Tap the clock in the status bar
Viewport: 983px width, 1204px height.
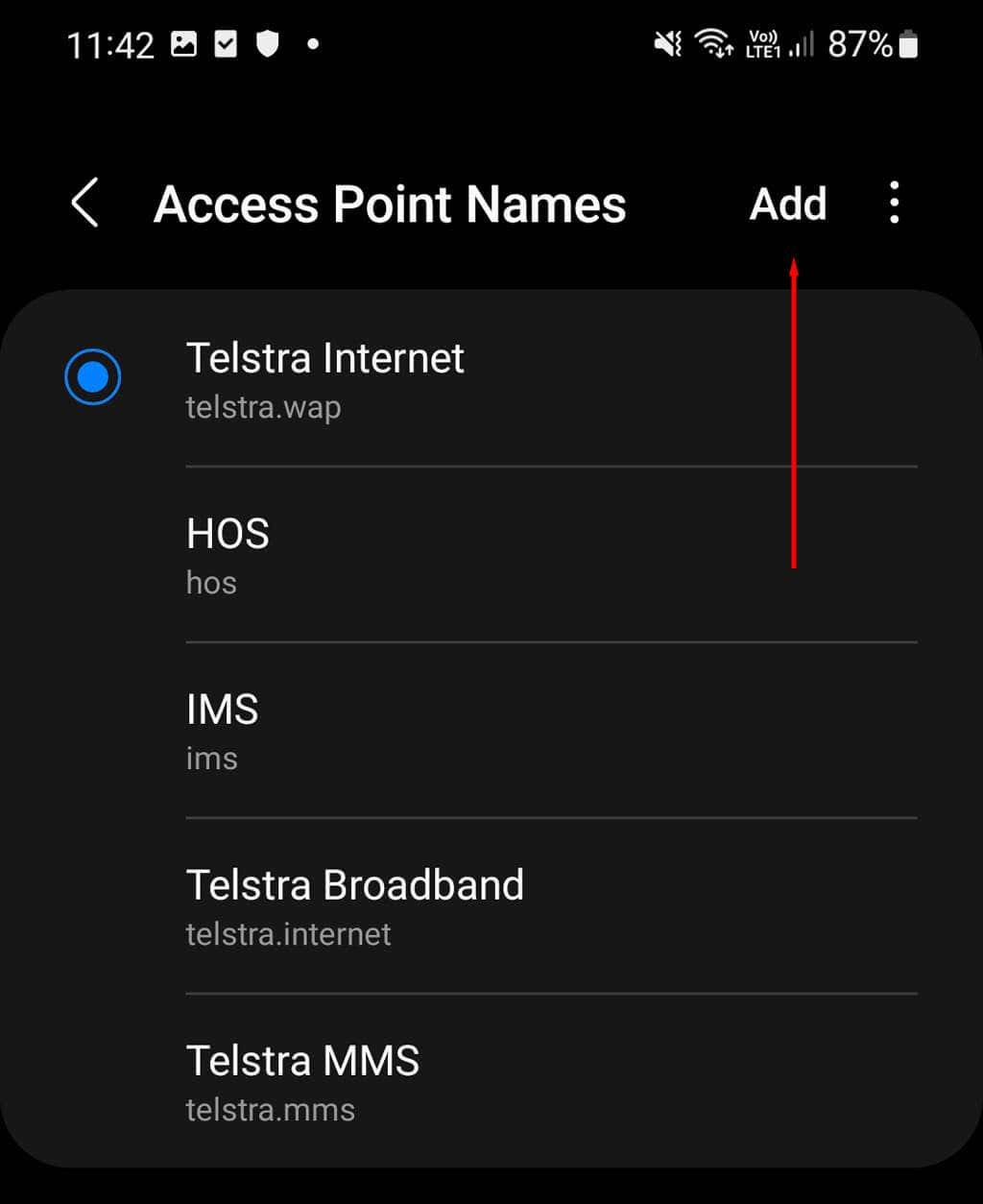click(112, 42)
